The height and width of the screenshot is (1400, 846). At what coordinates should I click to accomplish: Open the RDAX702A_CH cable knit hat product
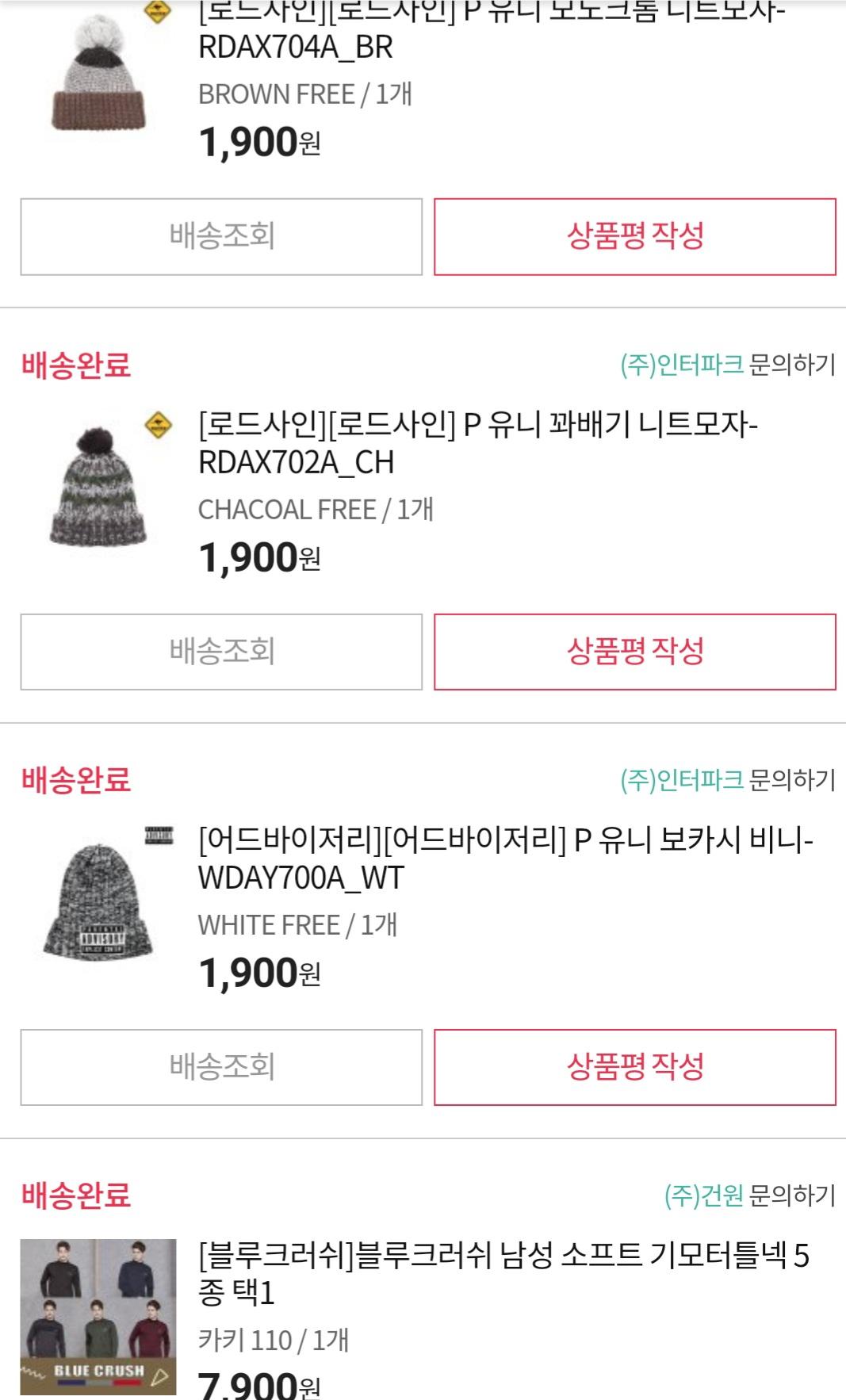point(477,444)
